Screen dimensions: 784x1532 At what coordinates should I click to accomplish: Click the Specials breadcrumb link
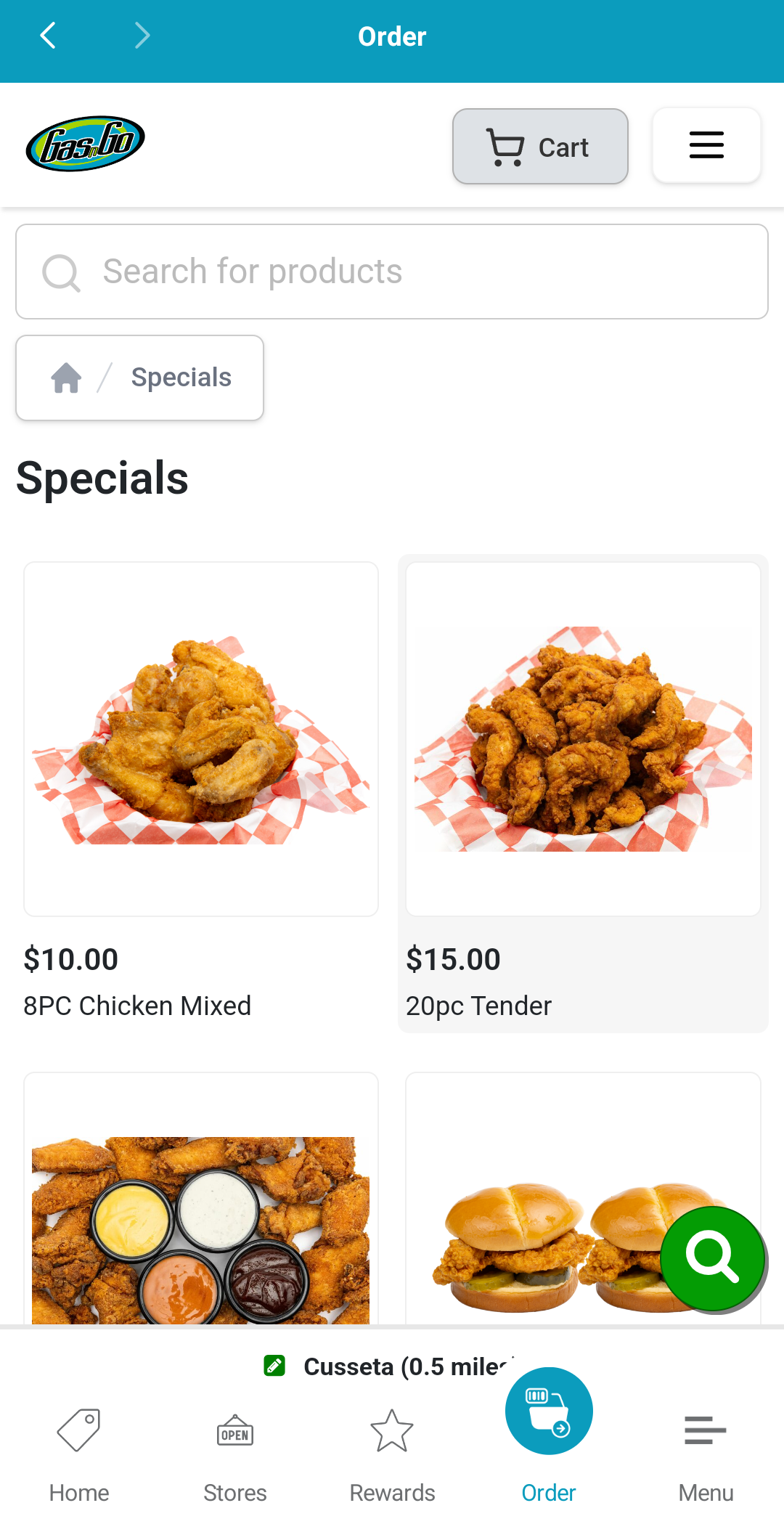(181, 378)
